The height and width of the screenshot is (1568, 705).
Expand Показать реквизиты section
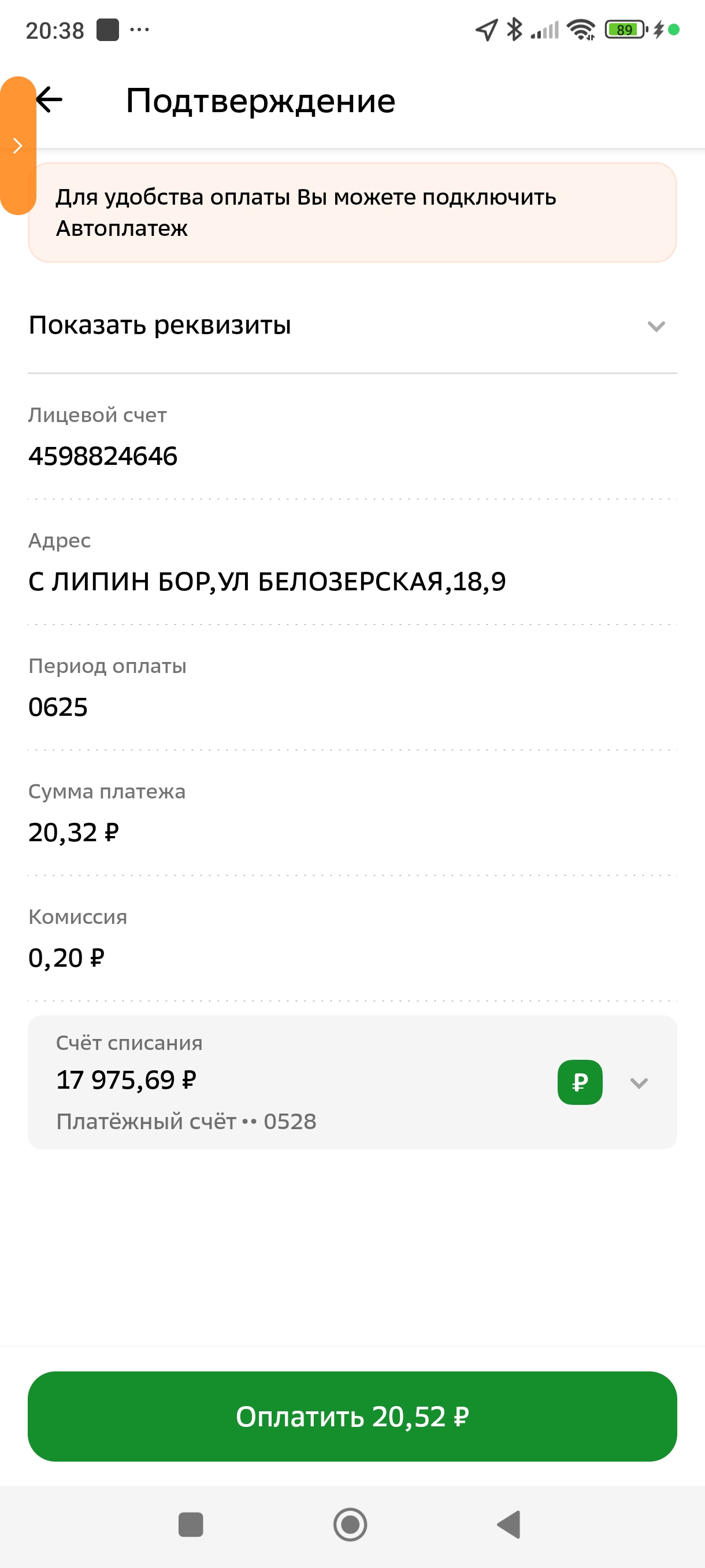point(351,326)
